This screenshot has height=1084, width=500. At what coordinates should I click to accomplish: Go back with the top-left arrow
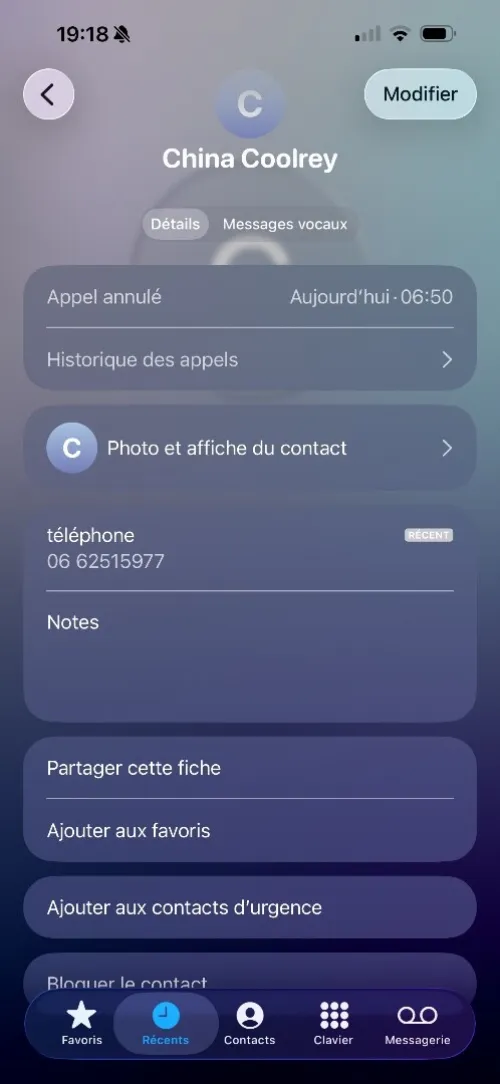tap(48, 94)
